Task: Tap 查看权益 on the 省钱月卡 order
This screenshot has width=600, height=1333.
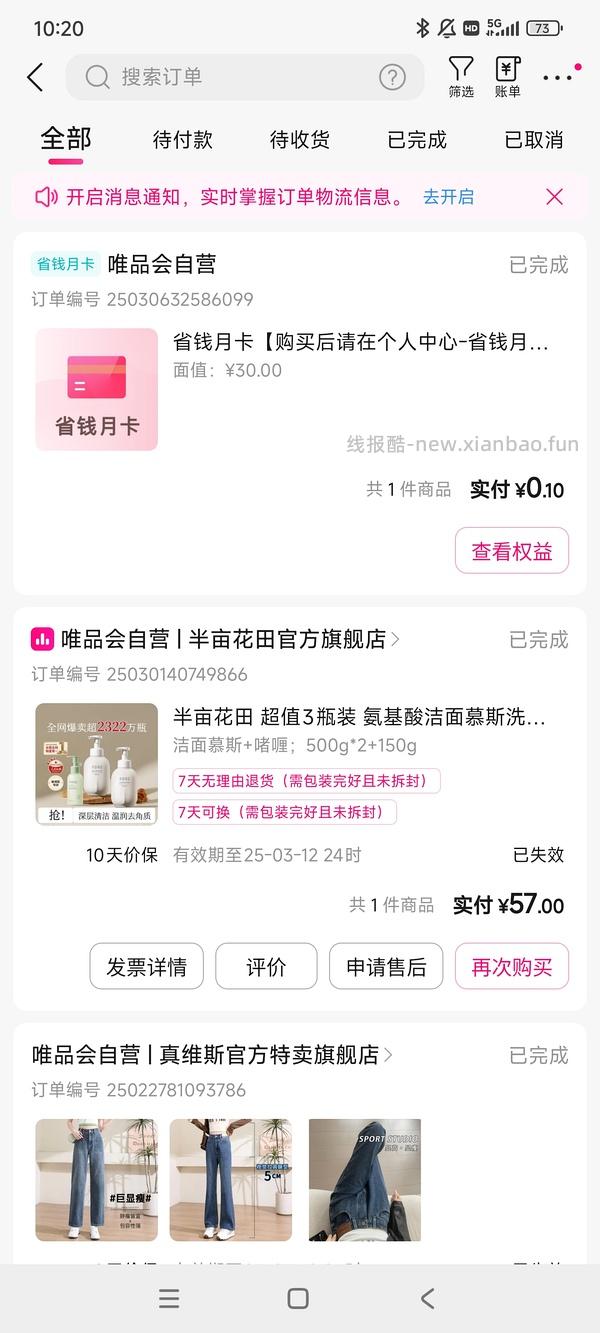Action: [512, 551]
